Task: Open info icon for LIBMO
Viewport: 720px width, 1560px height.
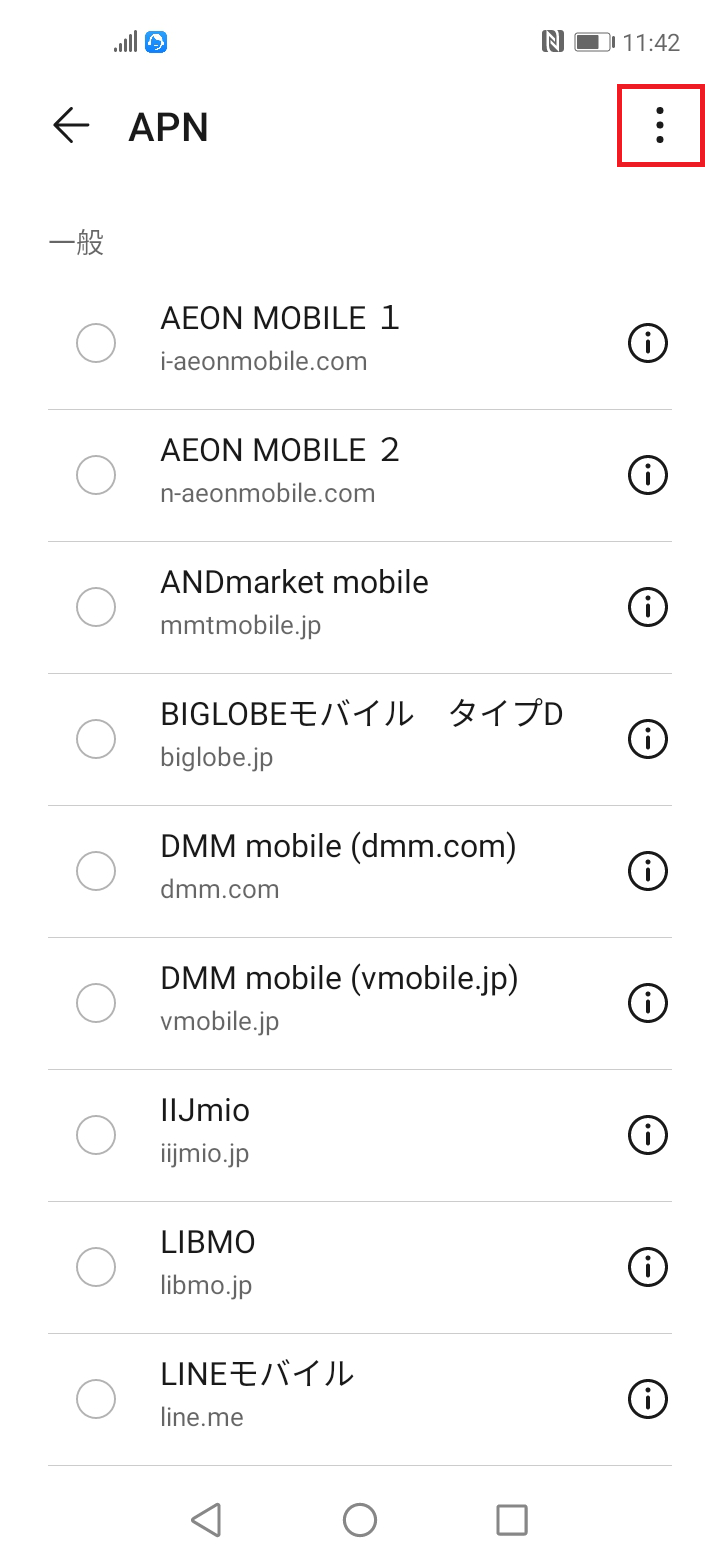Action: pos(648,1267)
